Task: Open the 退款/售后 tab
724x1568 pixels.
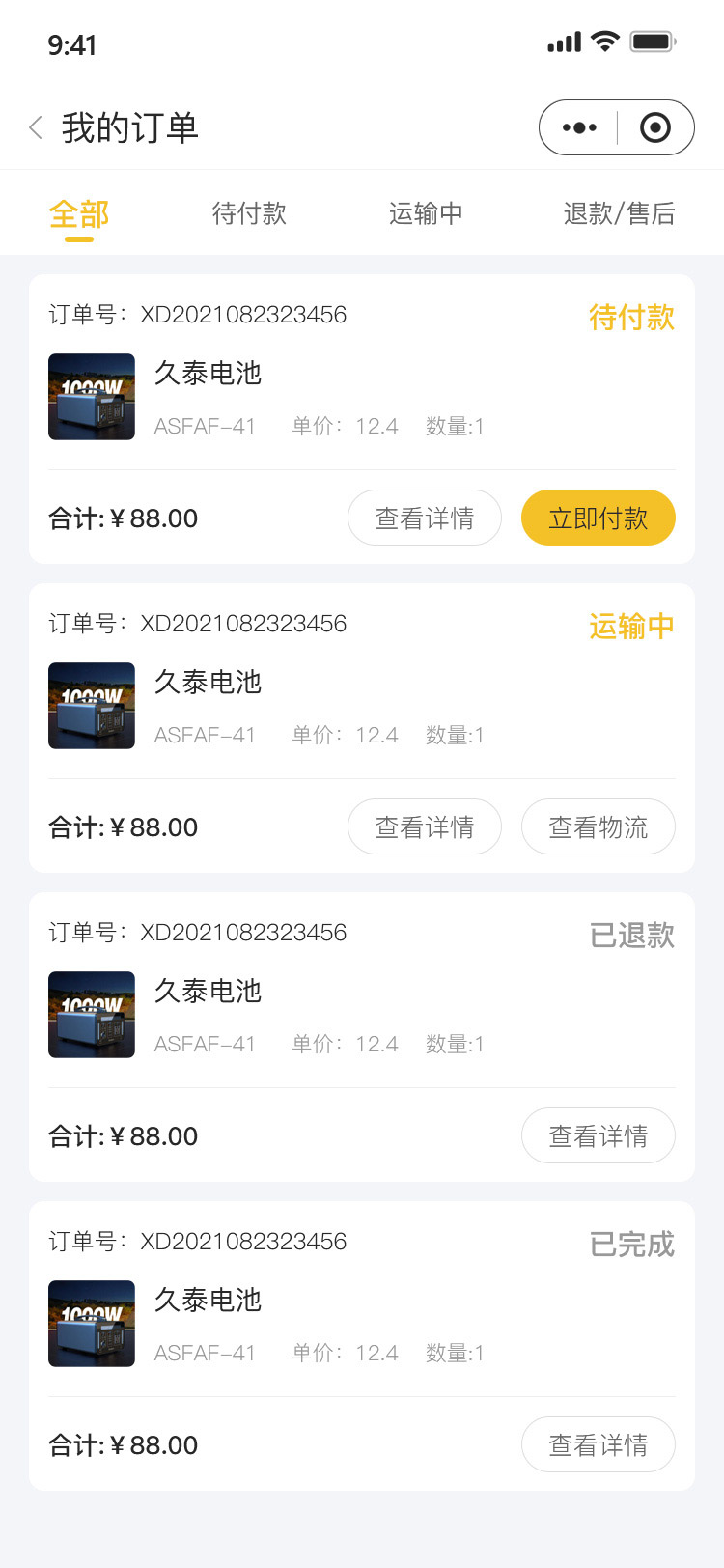Action: click(x=619, y=213)
